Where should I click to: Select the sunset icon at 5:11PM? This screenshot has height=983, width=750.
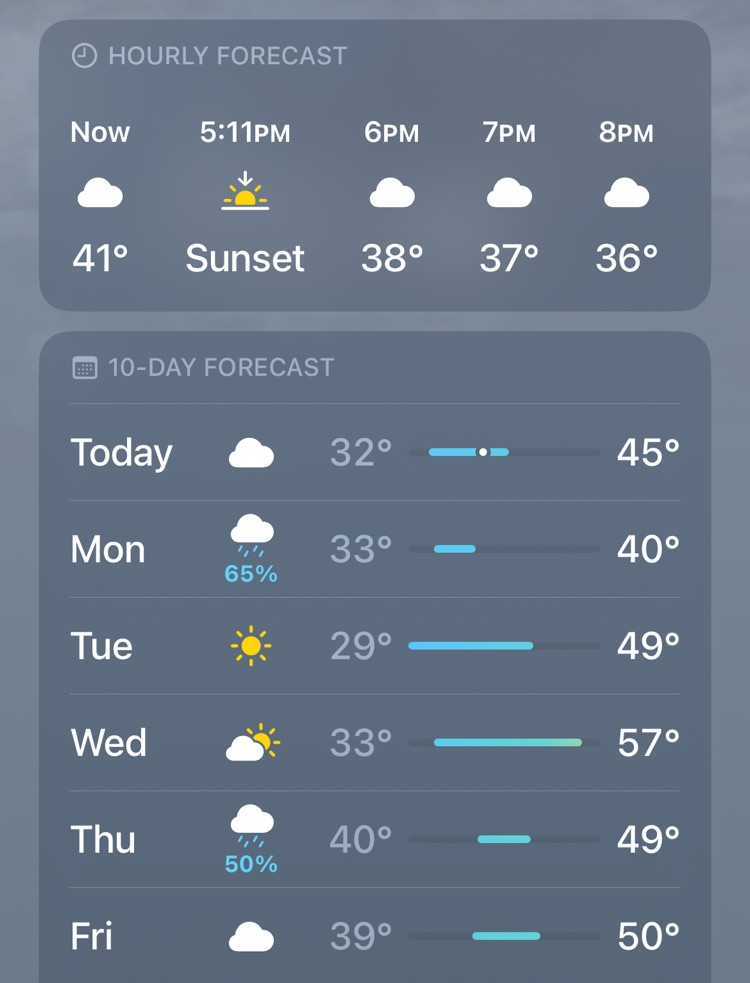pos(243,192)
